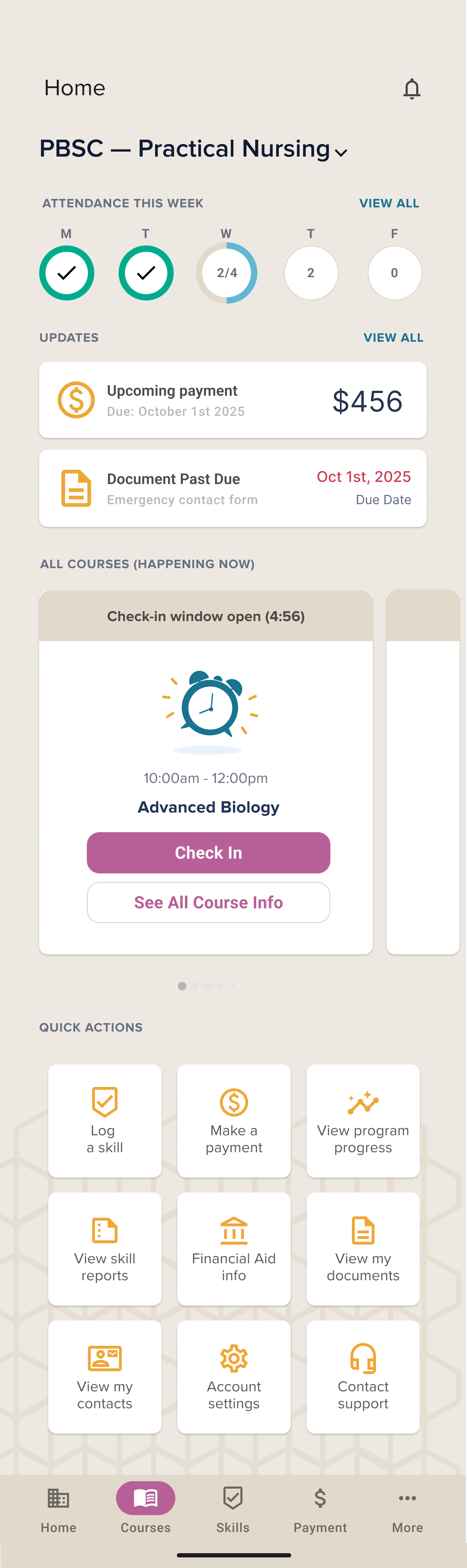
Task: Tap Contact support quick action
Action: pos(363,1376)
